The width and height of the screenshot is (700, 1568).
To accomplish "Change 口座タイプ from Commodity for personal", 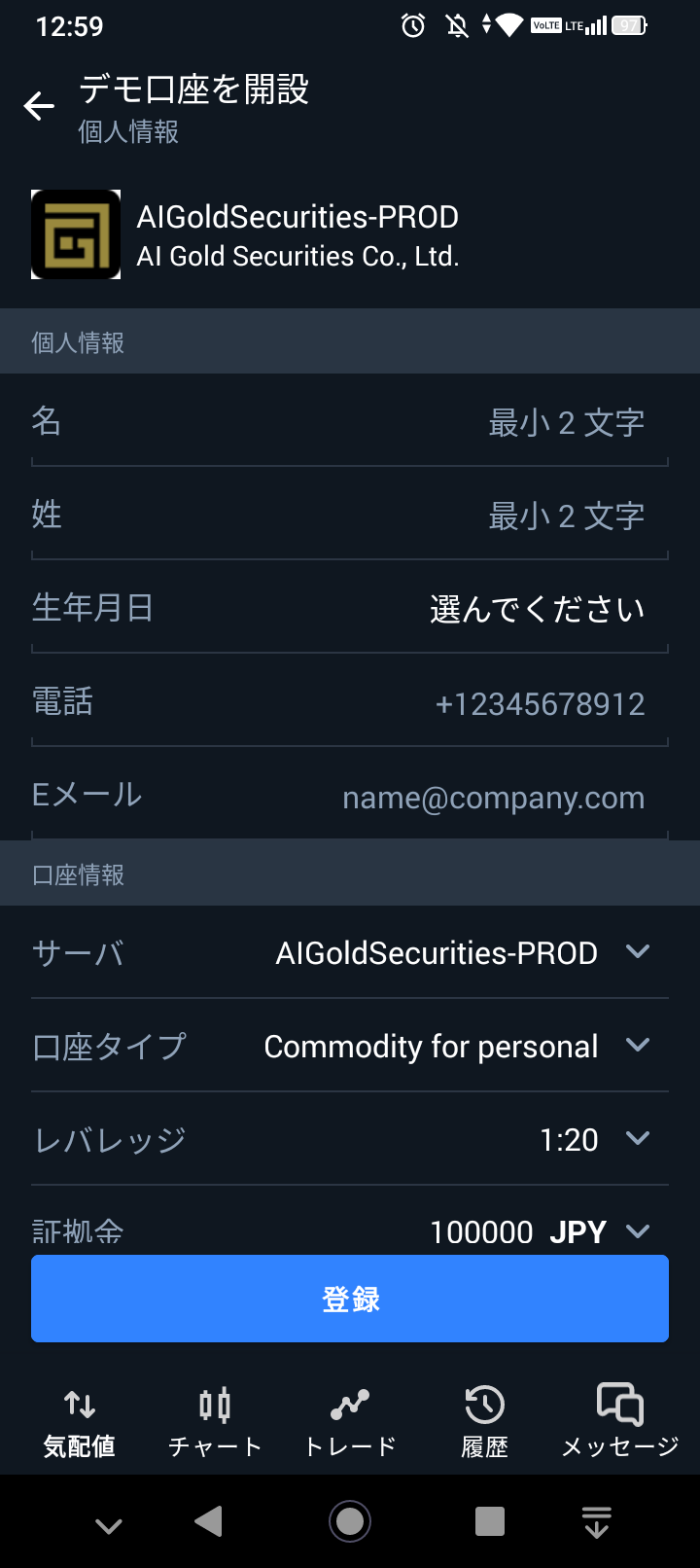I will (x=350, y=1046).
